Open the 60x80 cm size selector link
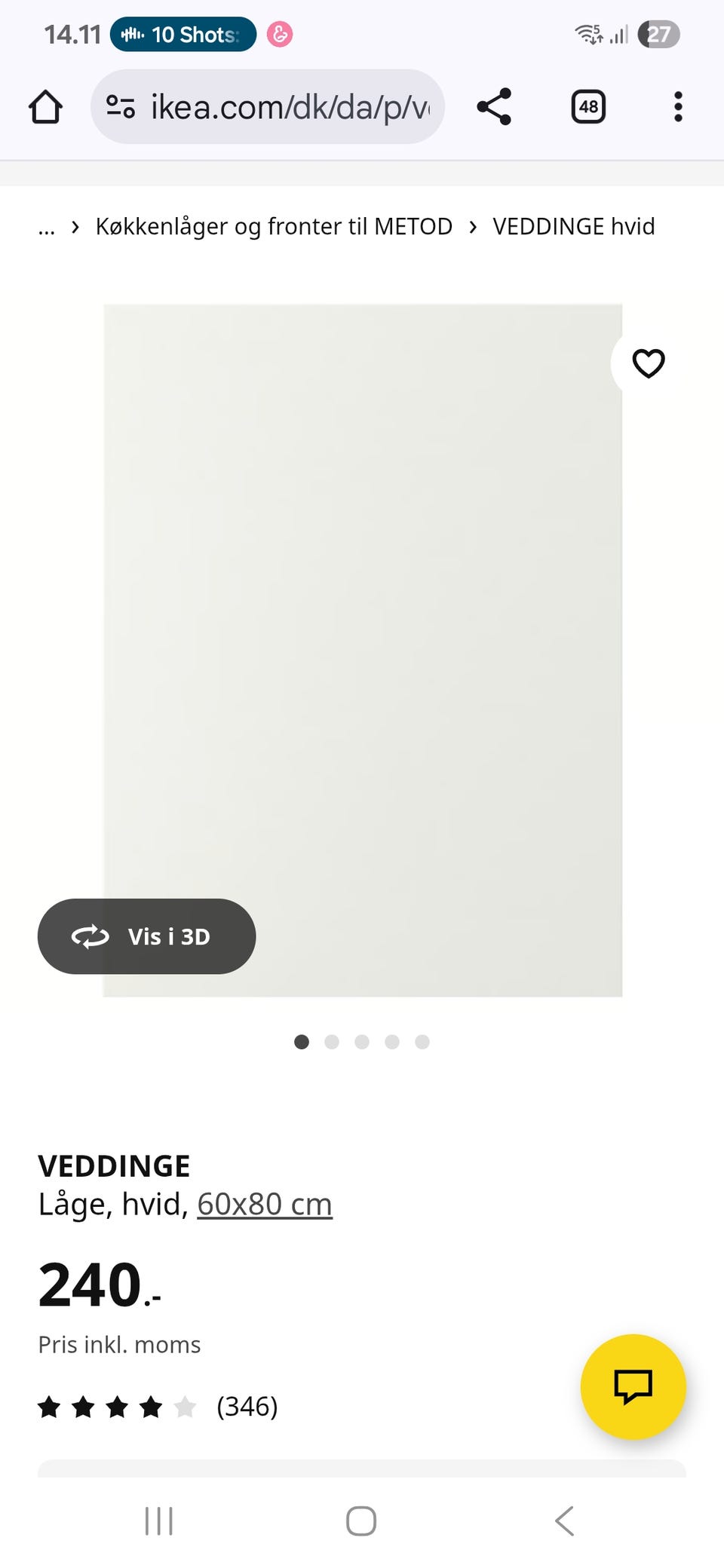 click(264, 1203)
